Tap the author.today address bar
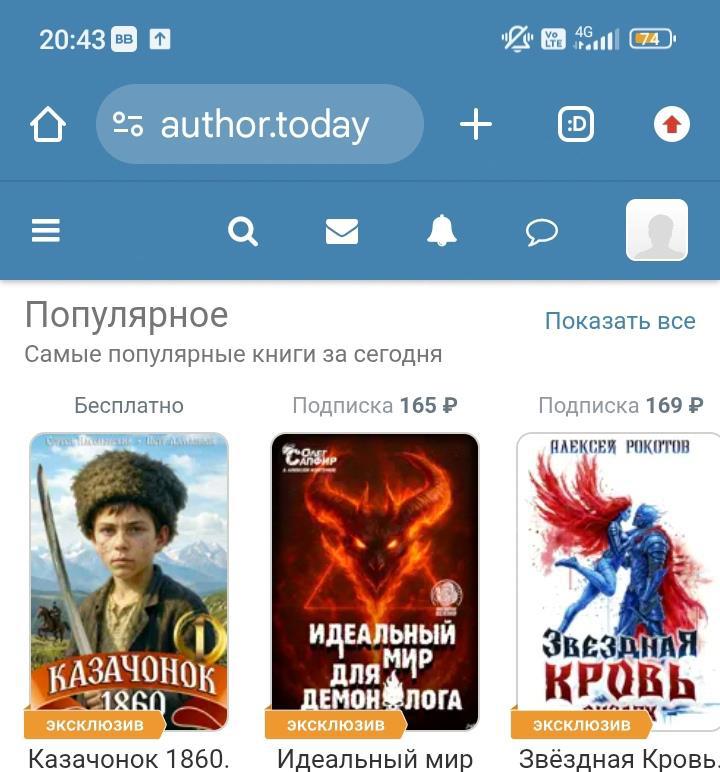Image resolution: width=720 pixels, height=772 pixels. tap(262, 125)
